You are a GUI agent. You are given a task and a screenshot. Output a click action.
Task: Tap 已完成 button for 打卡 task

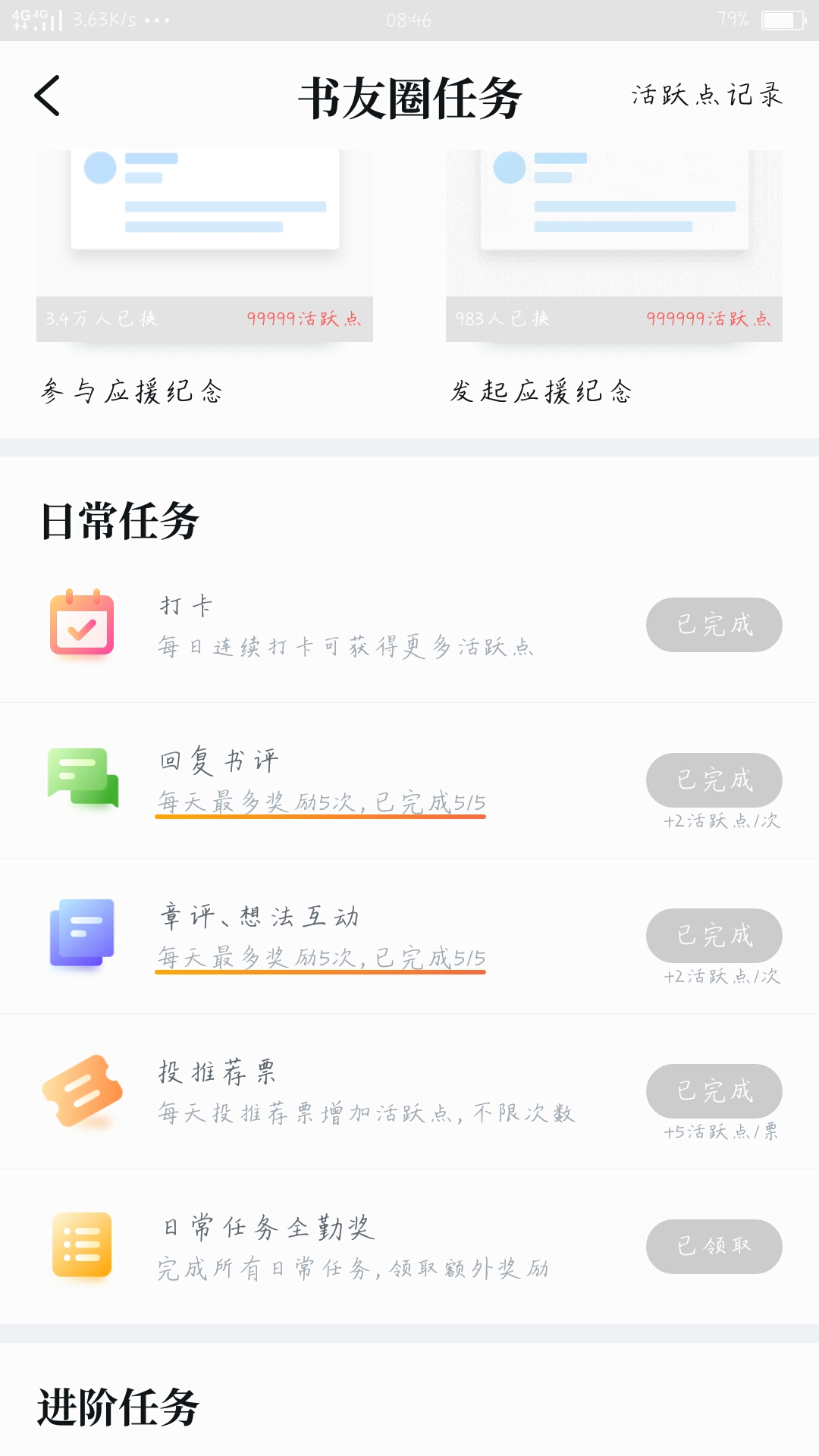tap(714, 625)
